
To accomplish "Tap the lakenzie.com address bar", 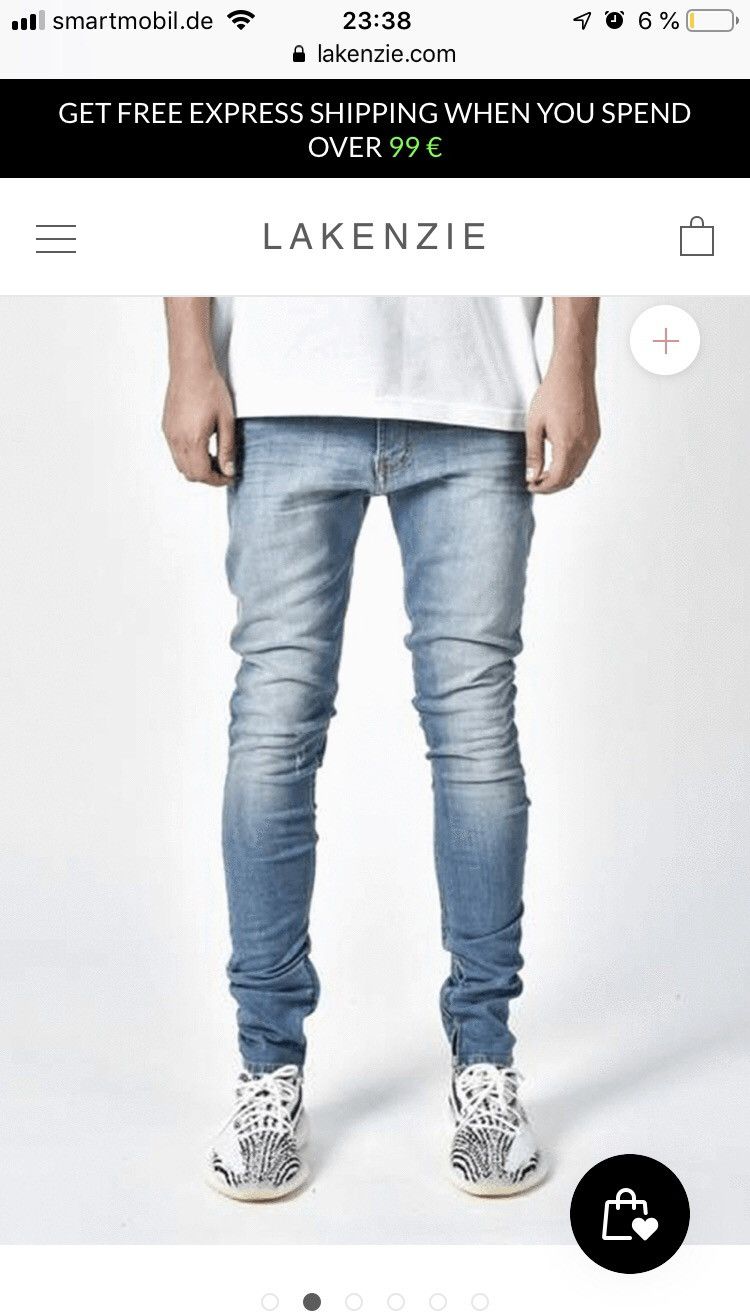I will [x=375, y=54].
